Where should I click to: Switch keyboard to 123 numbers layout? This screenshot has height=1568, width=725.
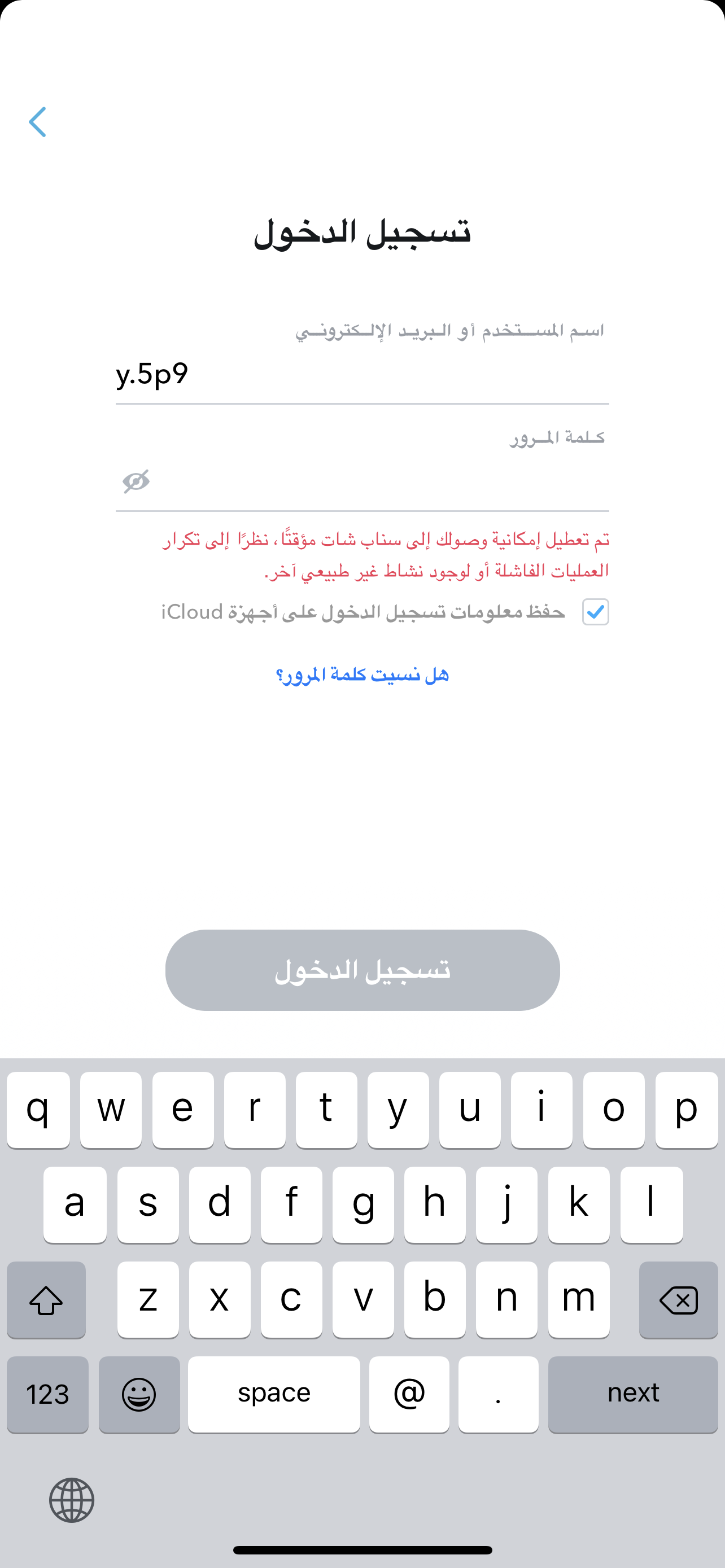[47, 1394]
